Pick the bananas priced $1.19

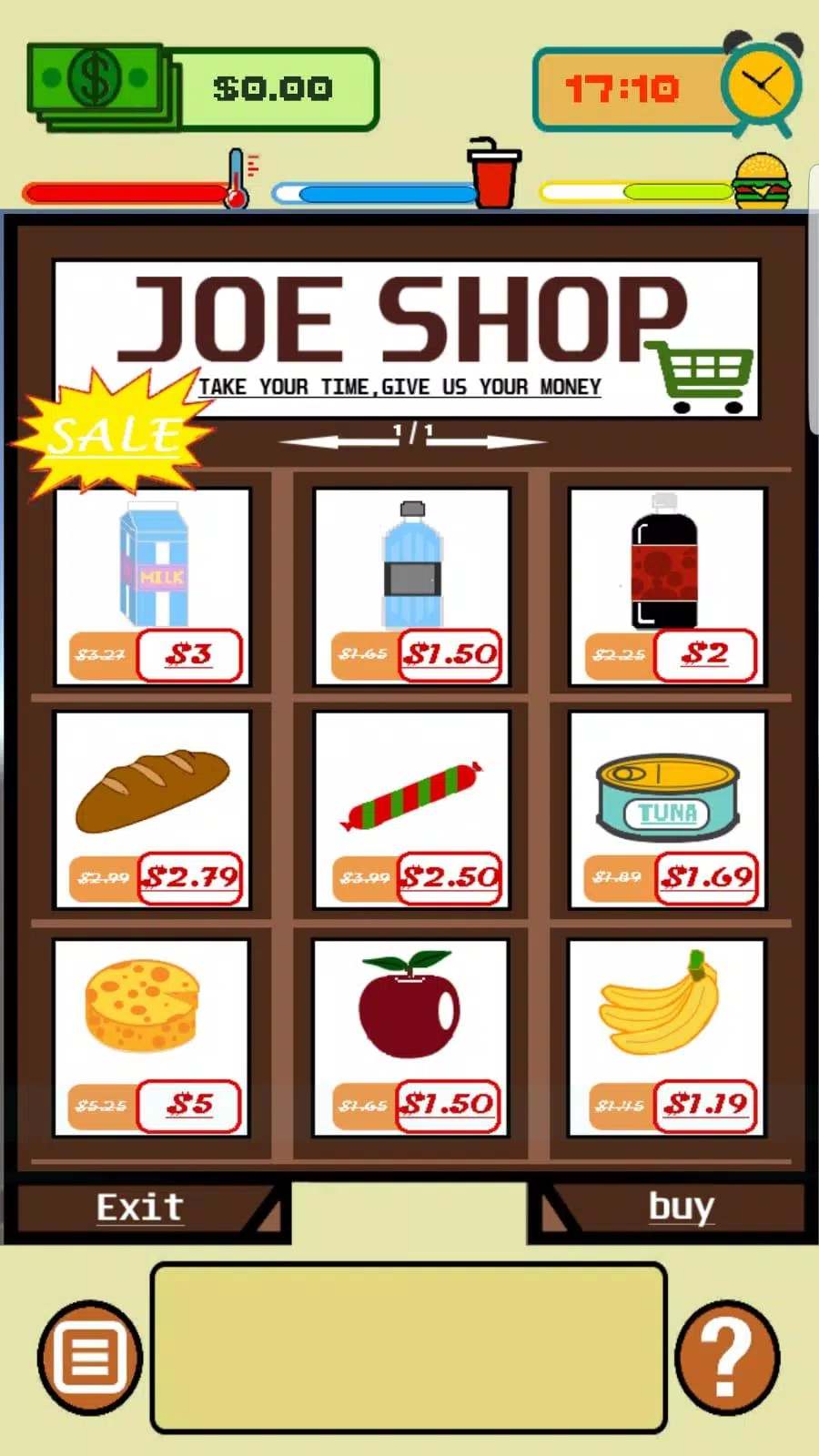(666, 1036)
